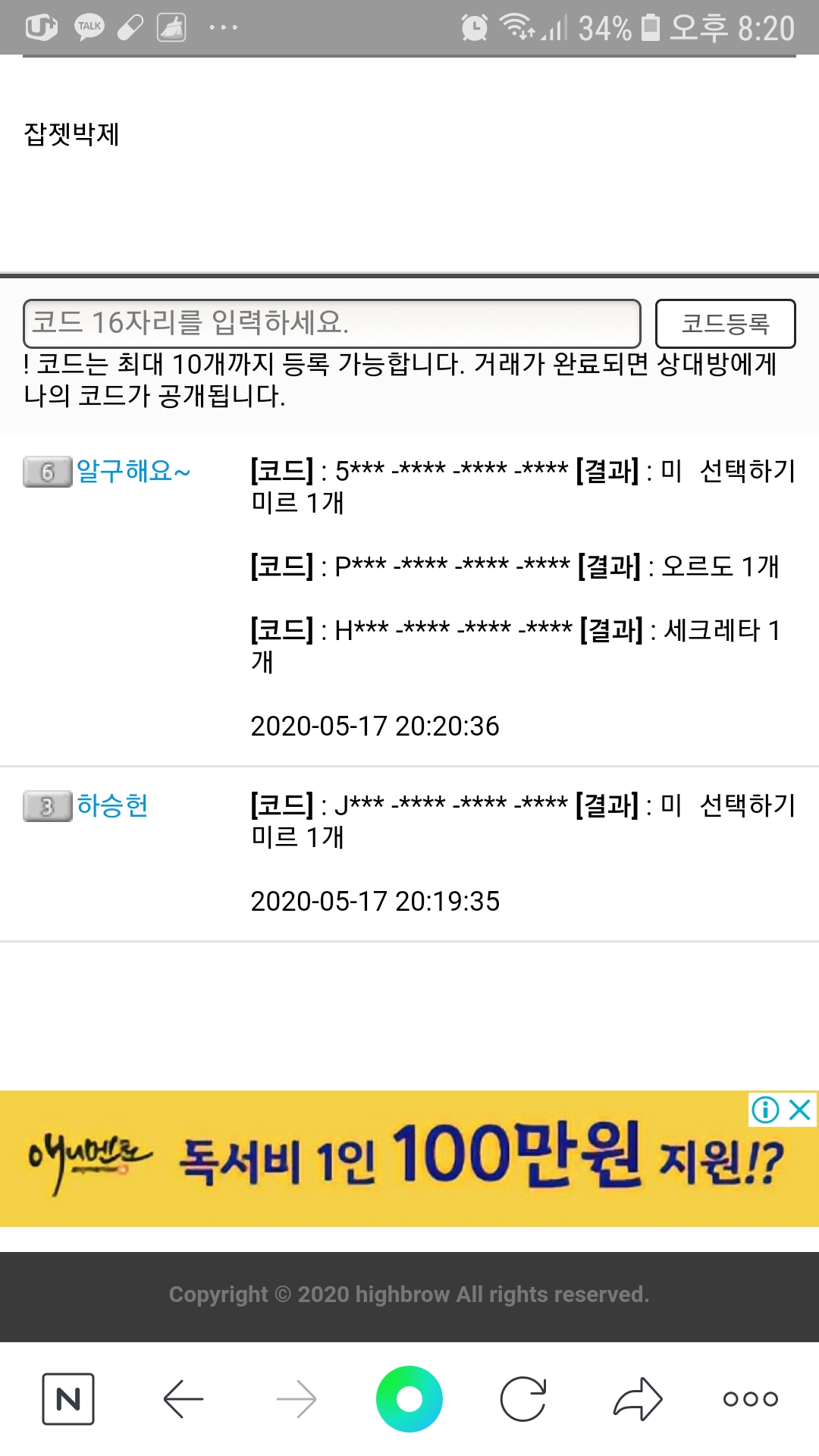Image resolution: width=819 pixels, height=1456 pixels.
Task: Tap the green circle search button
Action: coord(409,1399)
